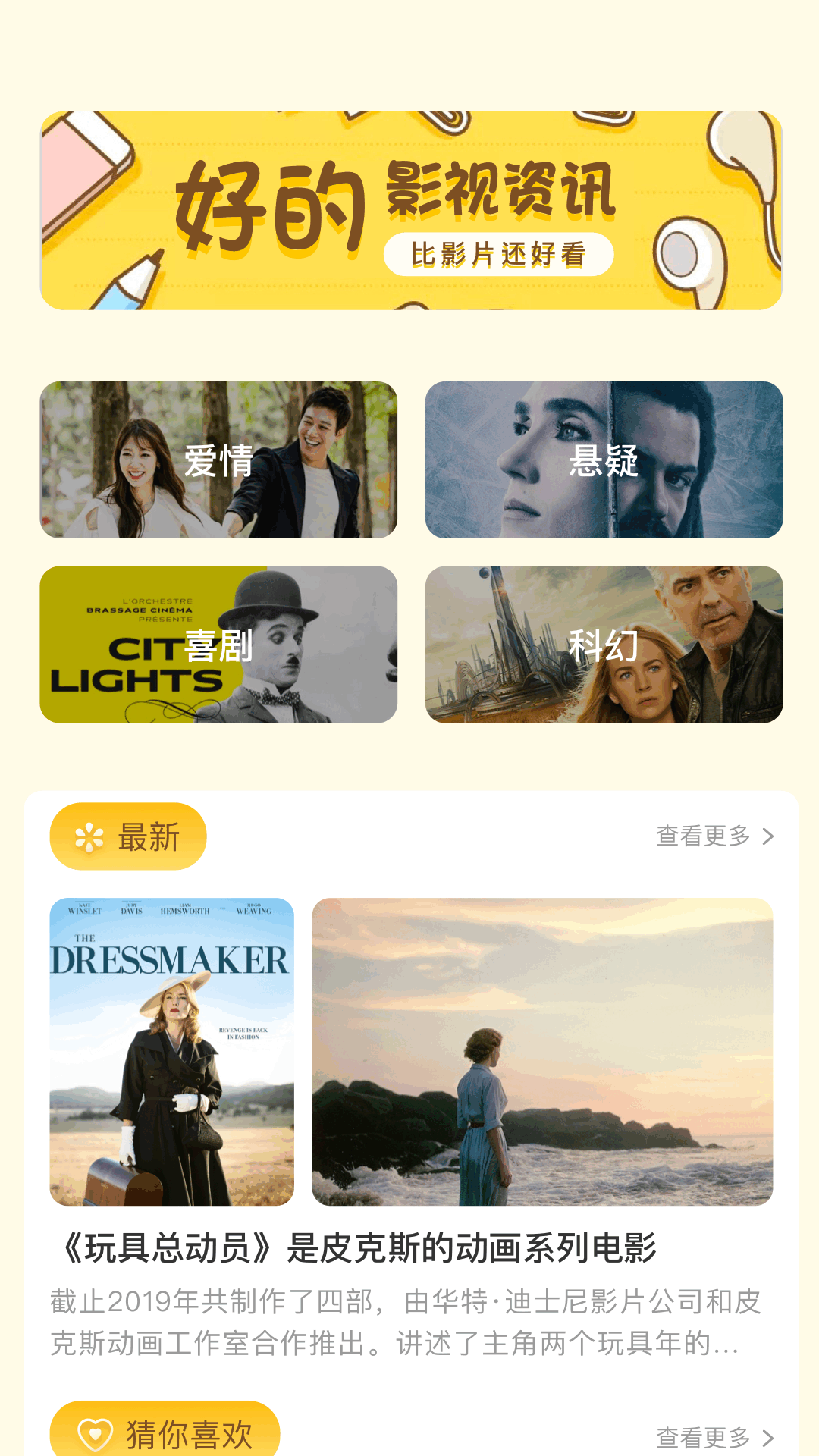Browse the 悬疑 category
This screenshot has height=1456, width=819.
(x=604, y=460)
